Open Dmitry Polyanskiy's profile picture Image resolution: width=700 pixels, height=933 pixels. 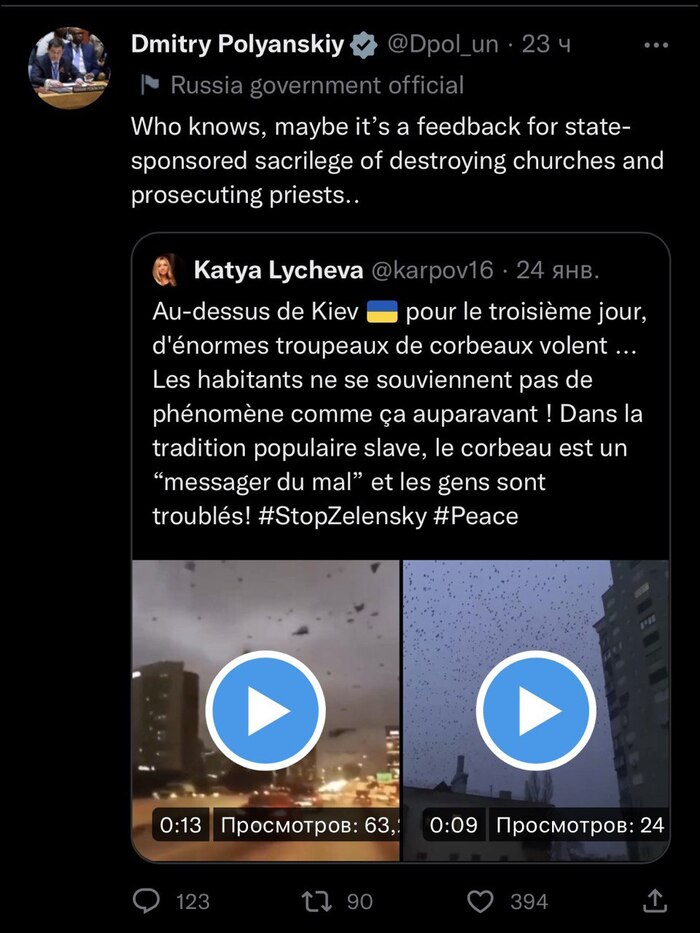coord(69,68)
